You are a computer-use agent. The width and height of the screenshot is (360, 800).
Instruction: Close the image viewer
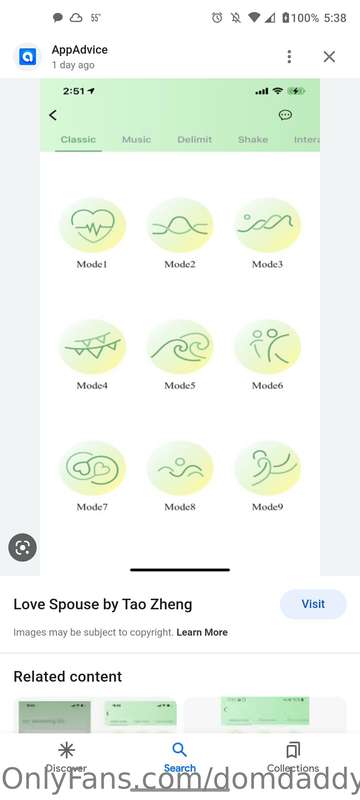329,57
